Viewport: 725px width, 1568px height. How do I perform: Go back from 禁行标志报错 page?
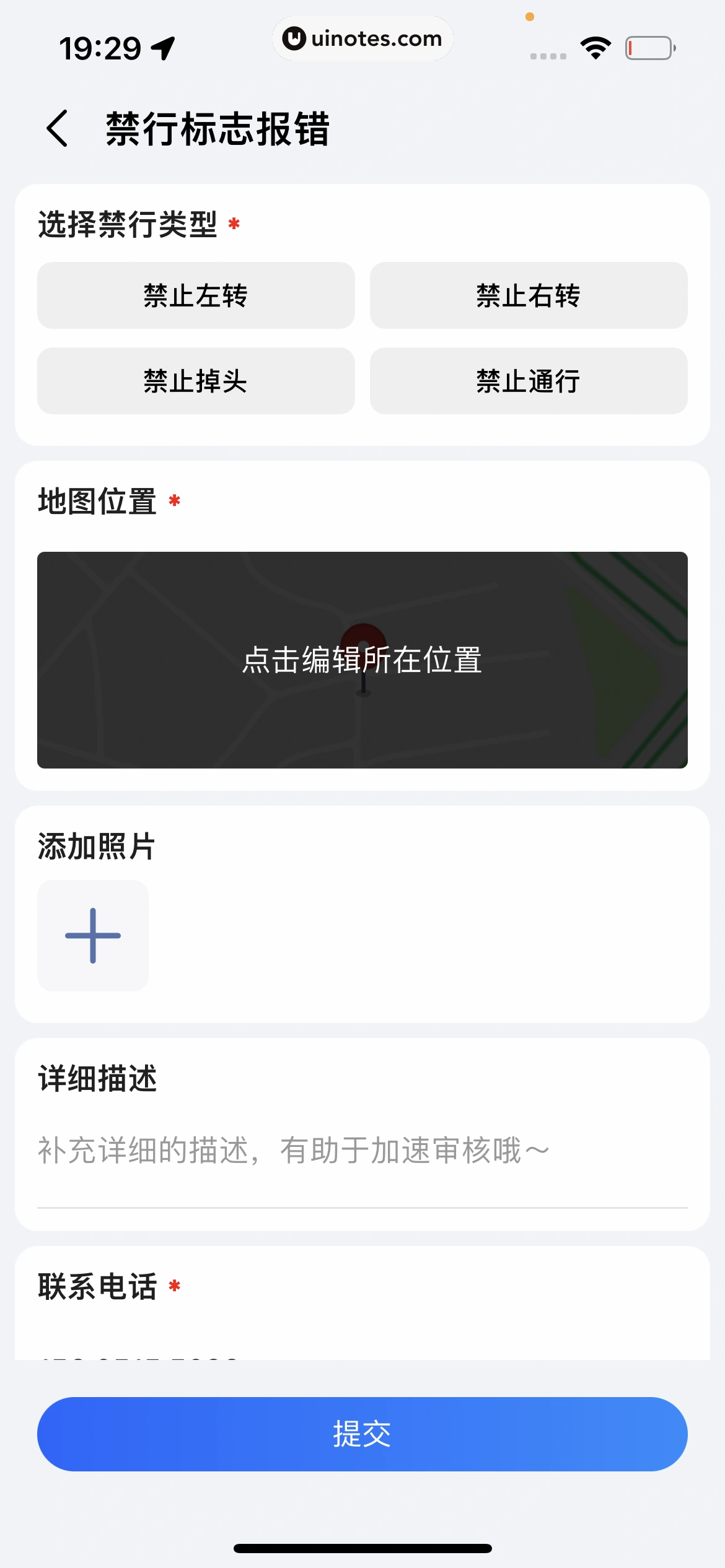[x=57, y=129]
